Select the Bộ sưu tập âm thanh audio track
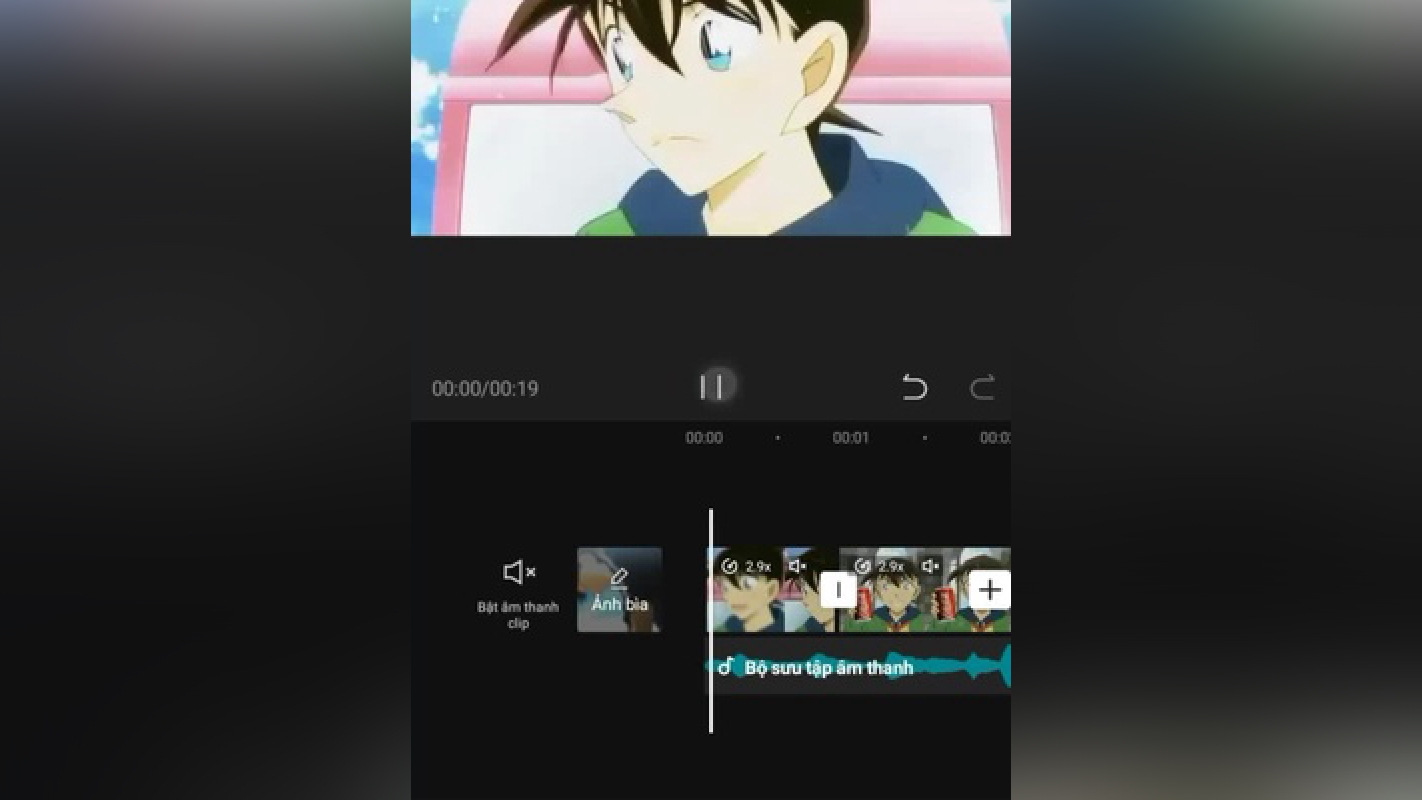 860,667
